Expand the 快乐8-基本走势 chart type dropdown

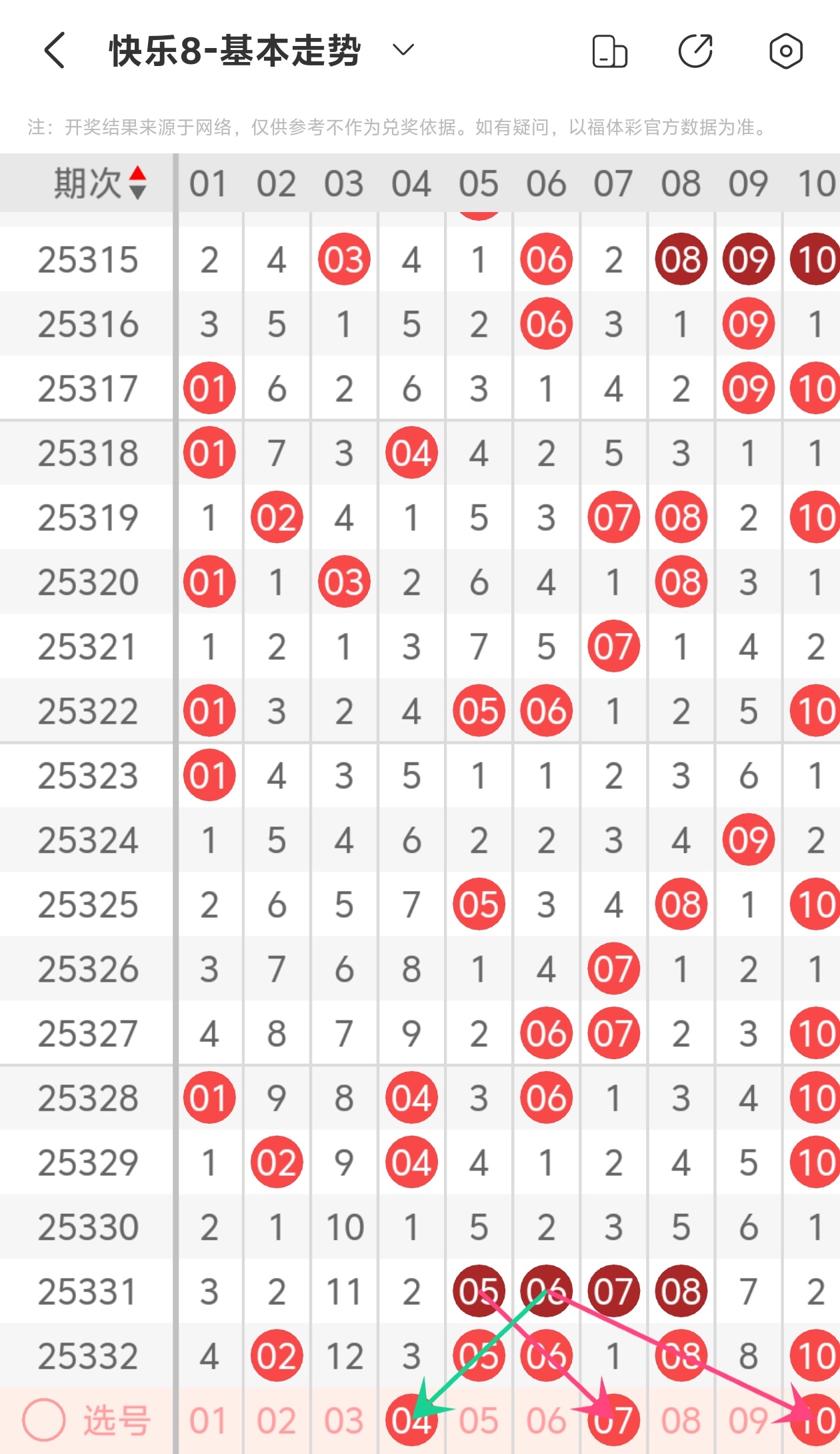click(403, 51)
